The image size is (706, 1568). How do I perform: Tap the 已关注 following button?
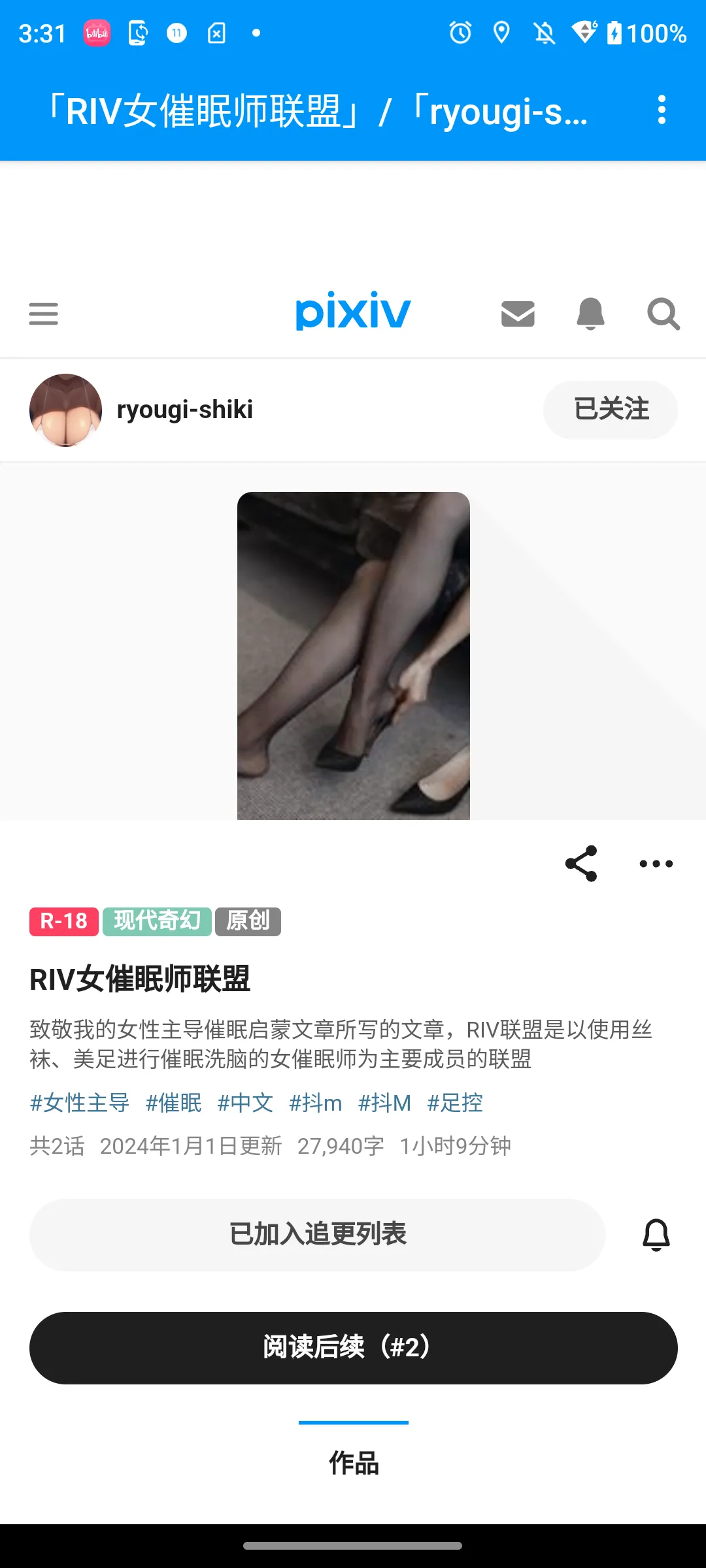[611, 410]
